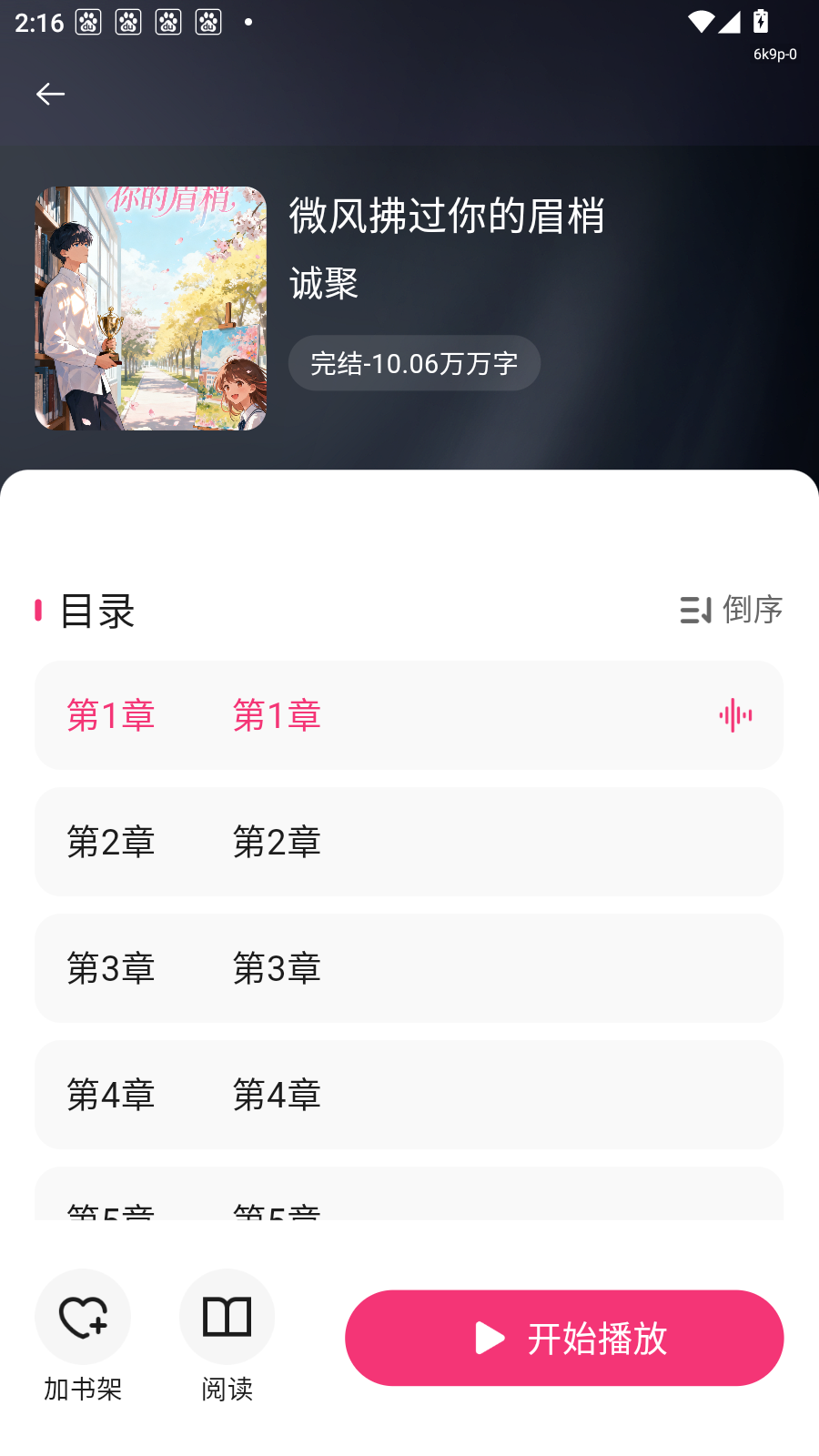
Task: Expand chapter 第3章 entry
Action: click(x=408, y=968)
